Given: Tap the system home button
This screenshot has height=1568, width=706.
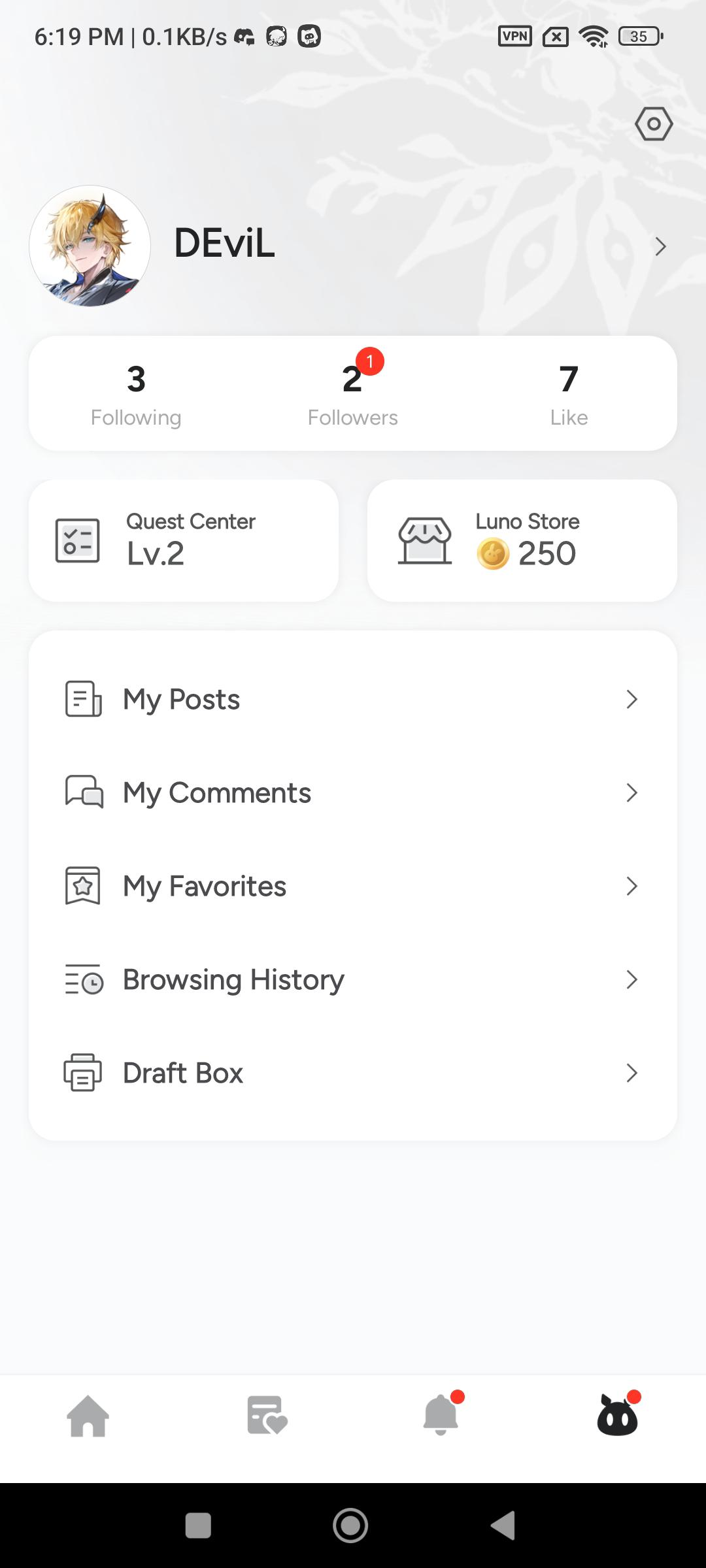Looking at the screenshot, I should tap(350, 1526).
